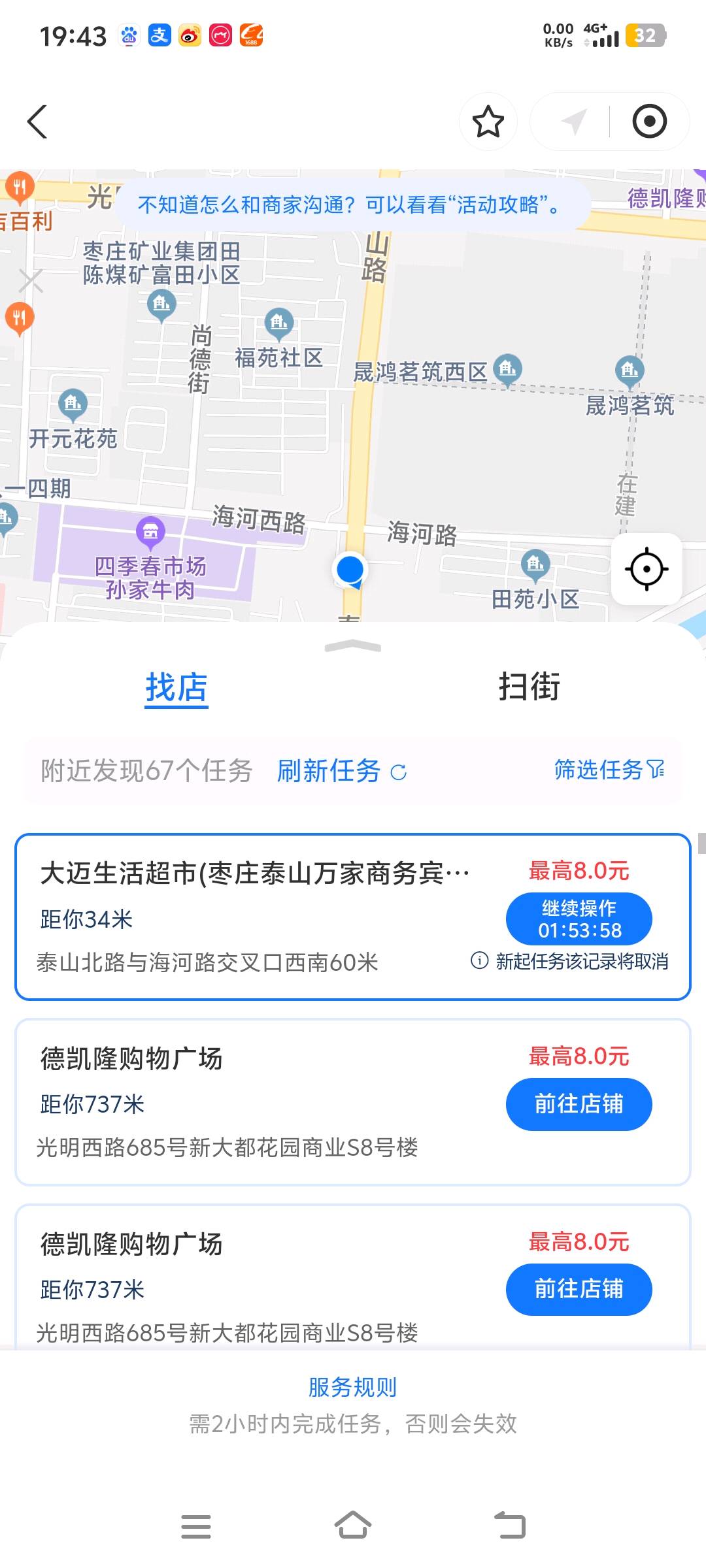Viewport: 706px width, 1568px height.
Task: Tap the navigation arrow icon in top bar
Action: click(x=574, y=122)
